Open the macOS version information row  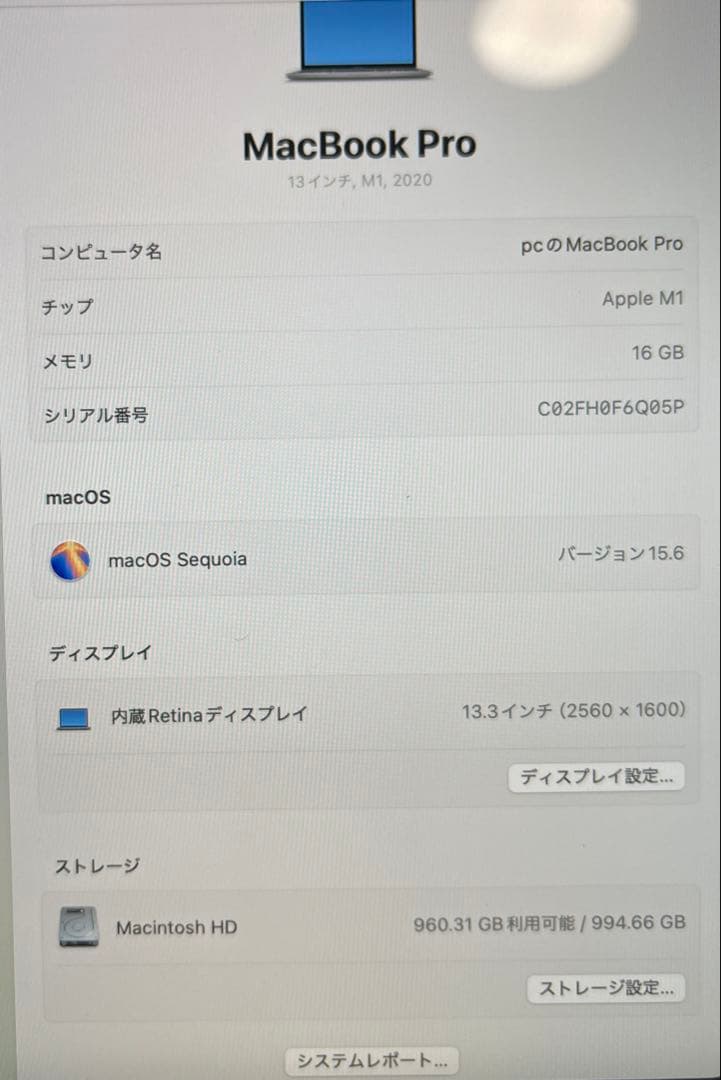[x=360, y=559]
